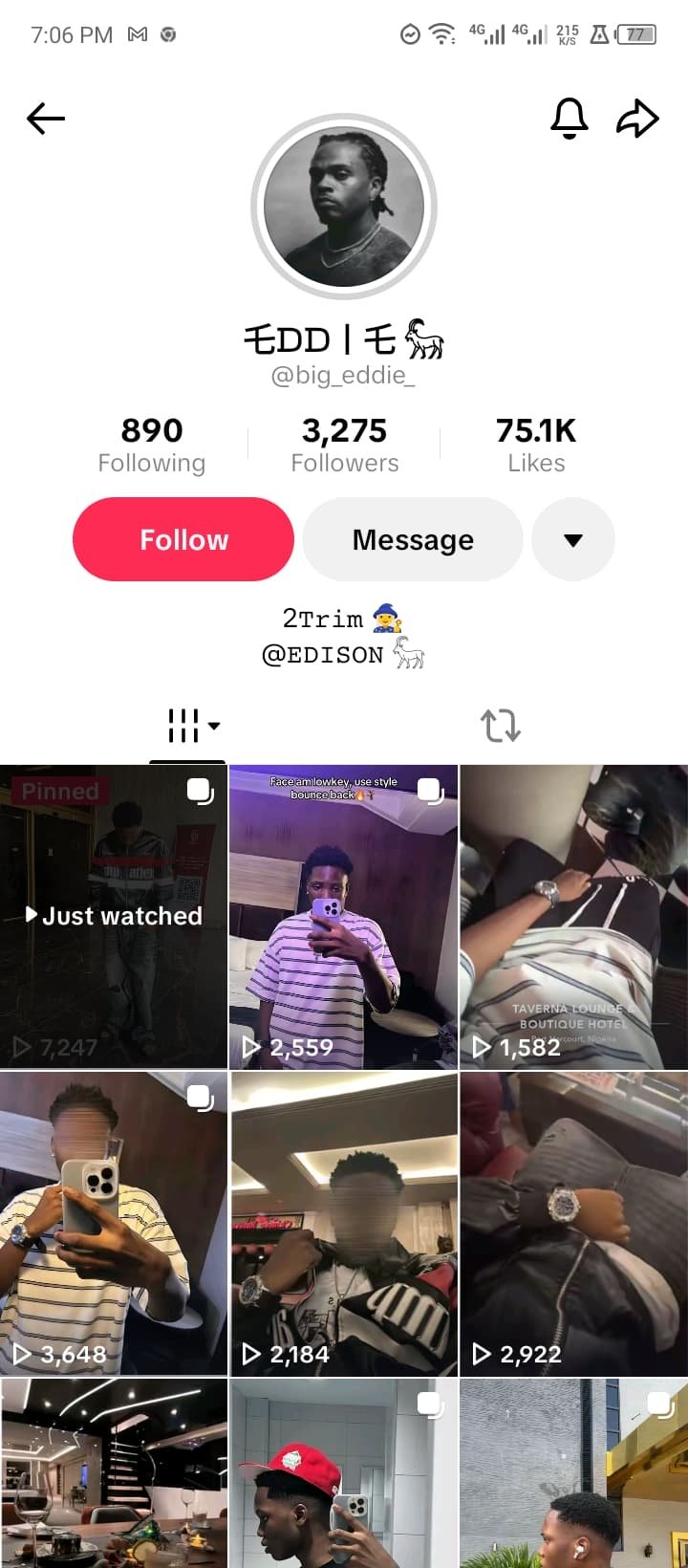Go back with the arrow icon

click(x=45, y=119)
